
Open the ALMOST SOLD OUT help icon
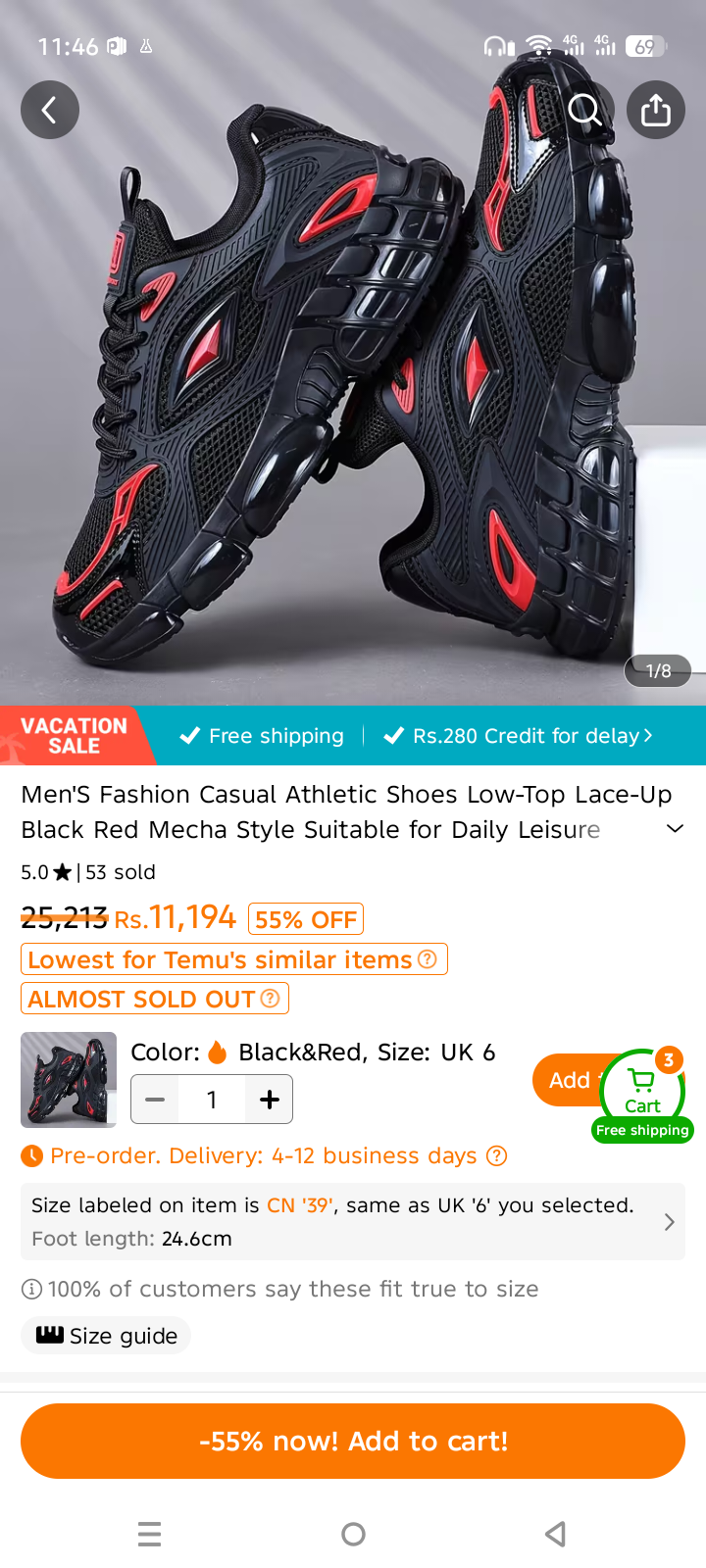click(x=270, y=999)
